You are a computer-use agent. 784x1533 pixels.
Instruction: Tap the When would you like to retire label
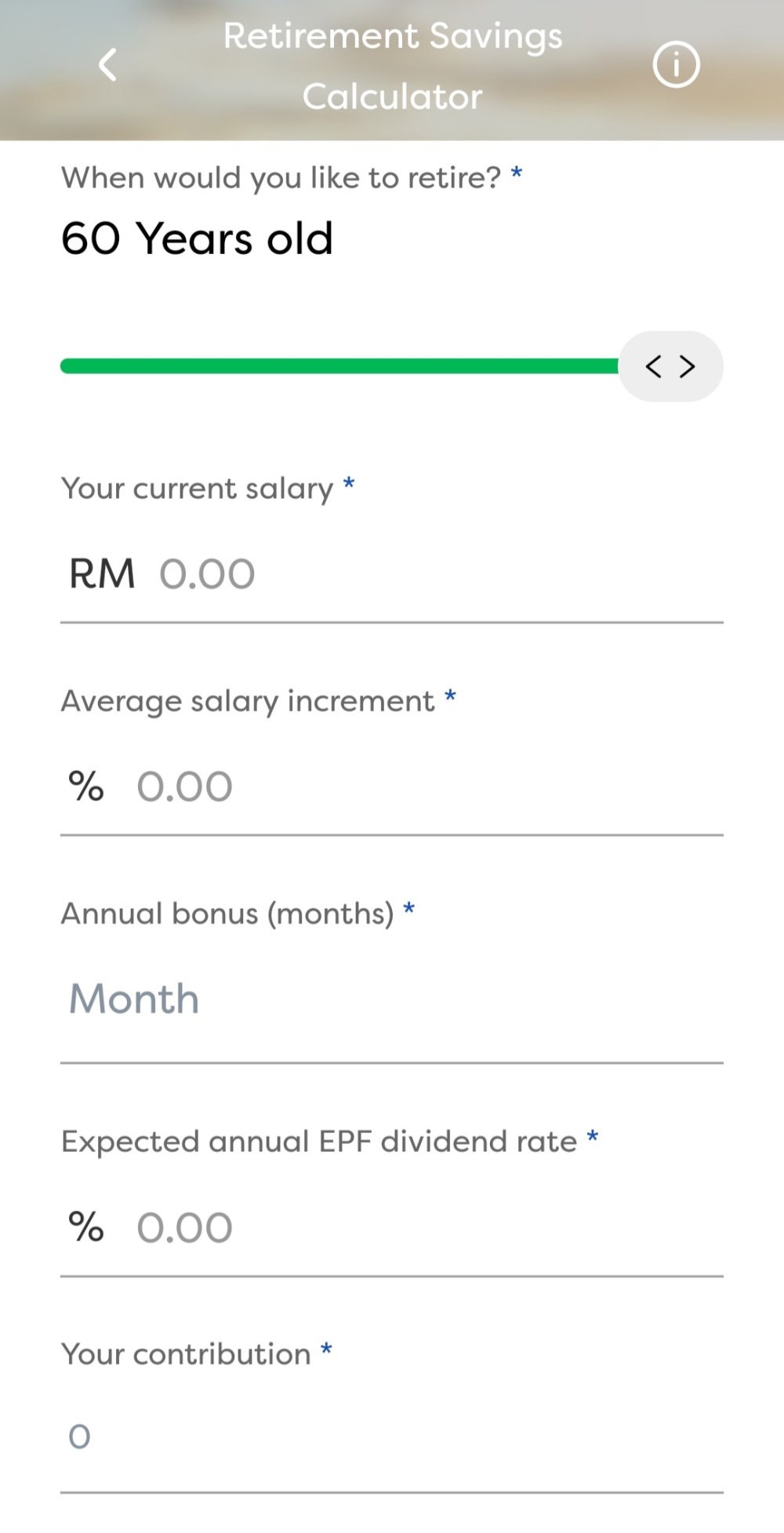282,176
